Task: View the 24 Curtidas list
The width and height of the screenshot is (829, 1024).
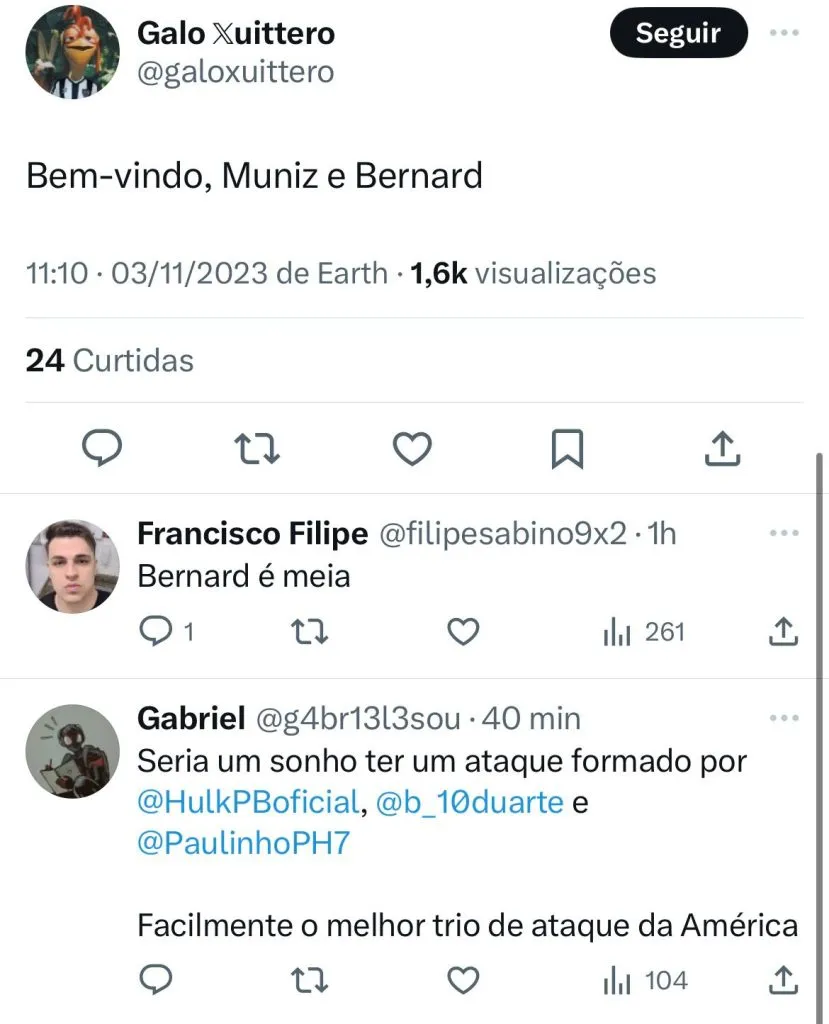Action: 110,360
